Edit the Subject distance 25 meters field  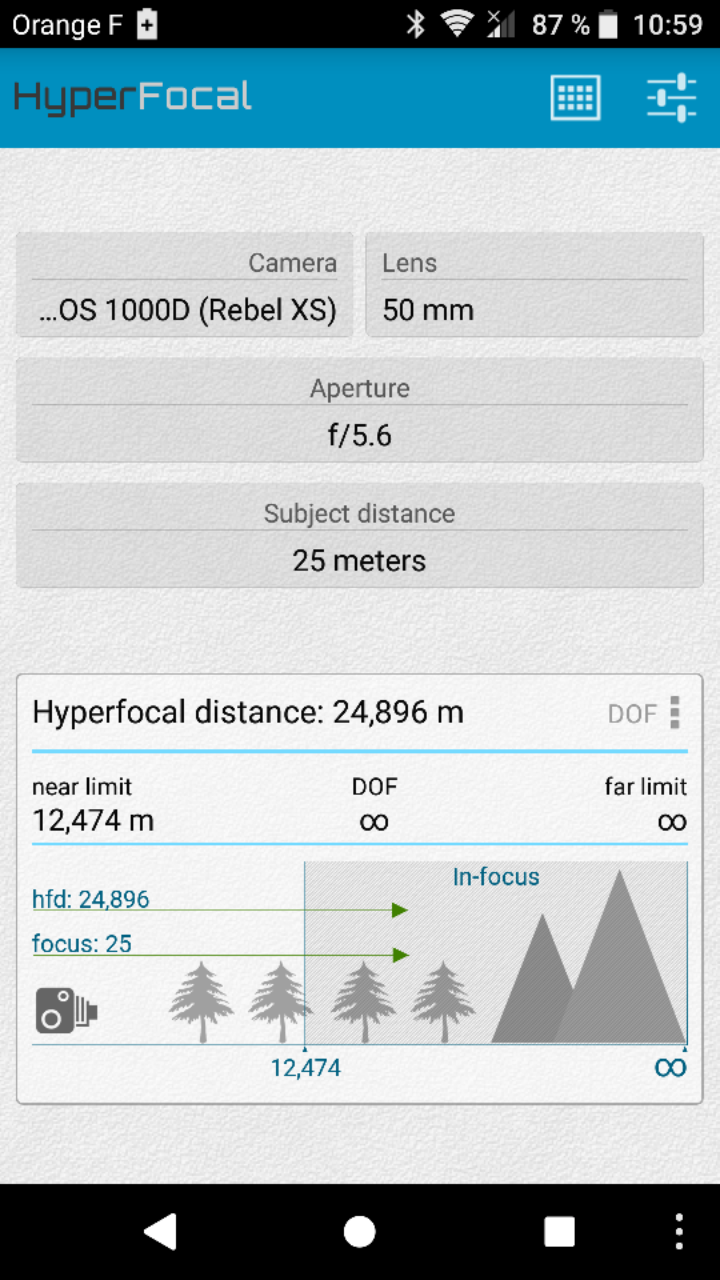pyautogui.click(x=359, y=536)
